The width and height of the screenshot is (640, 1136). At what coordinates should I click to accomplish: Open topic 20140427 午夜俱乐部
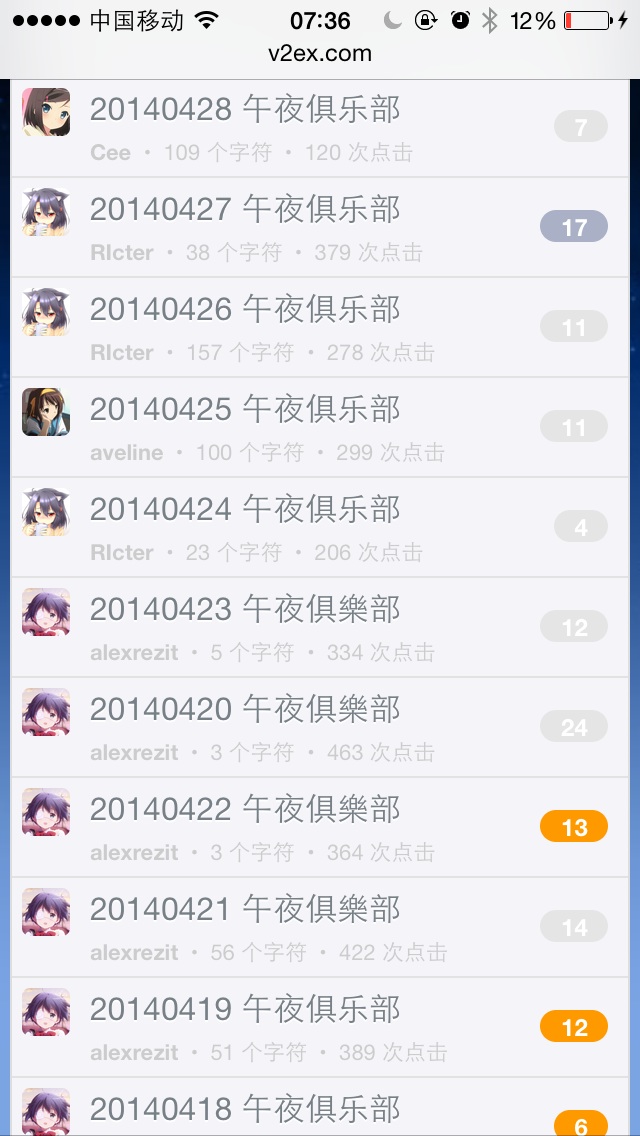(x=245, y=210)
